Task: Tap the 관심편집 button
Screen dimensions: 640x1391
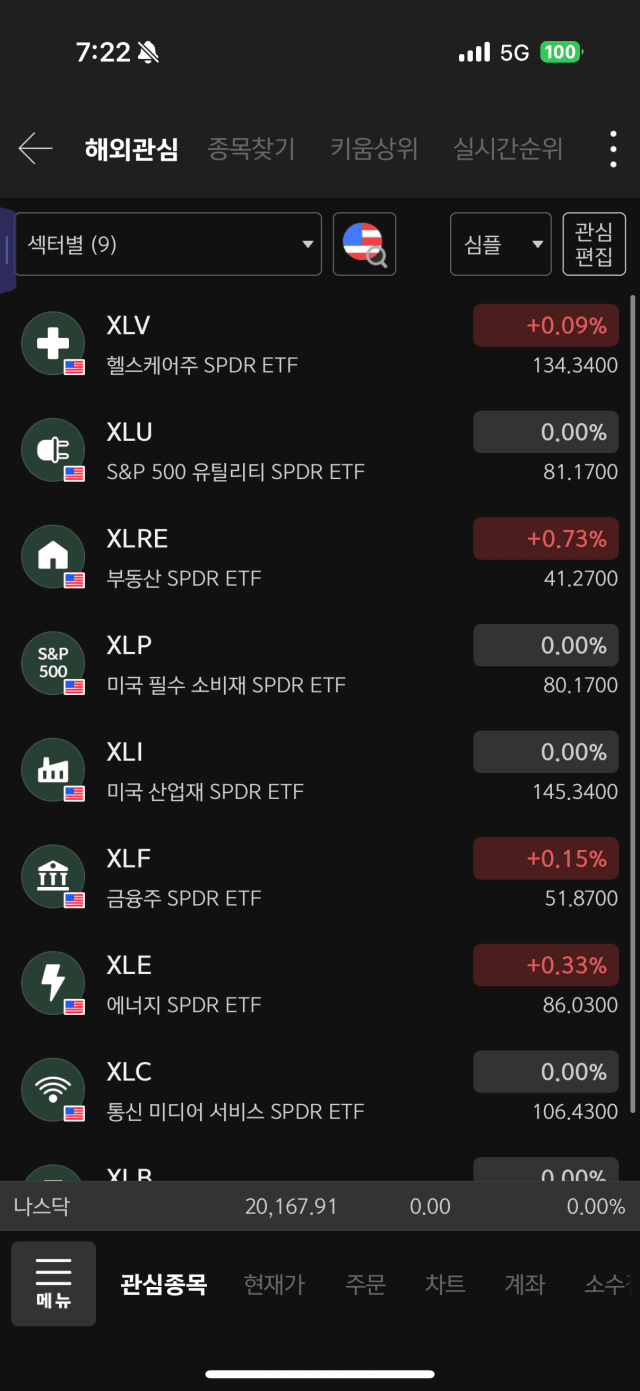Action: coord(594,244)
